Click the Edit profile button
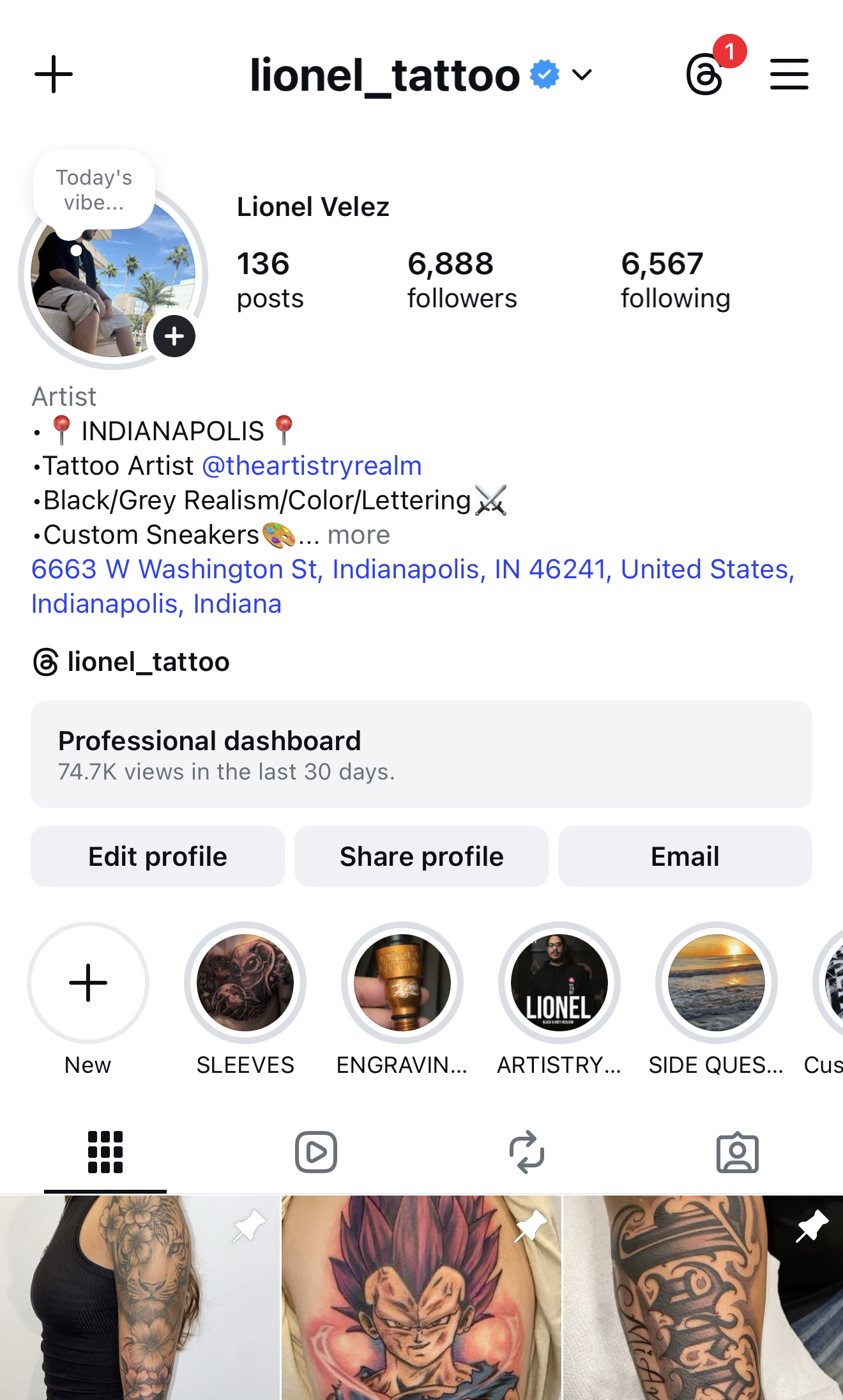Viewport: 843px width, 1400px height. tap(157, 856)
